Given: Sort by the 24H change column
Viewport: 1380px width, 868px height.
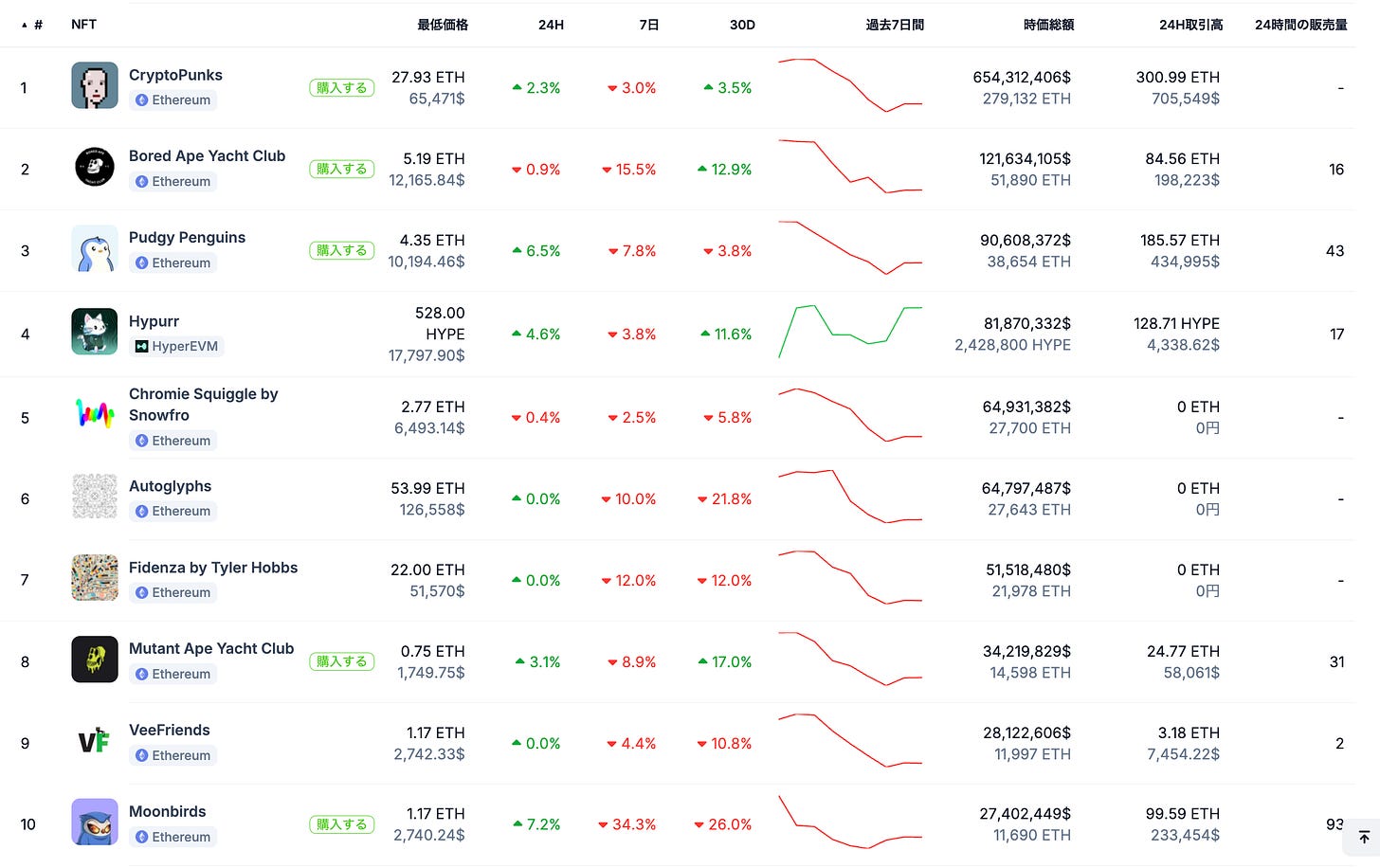Looking at the screenshot, I should click(551, 25).
